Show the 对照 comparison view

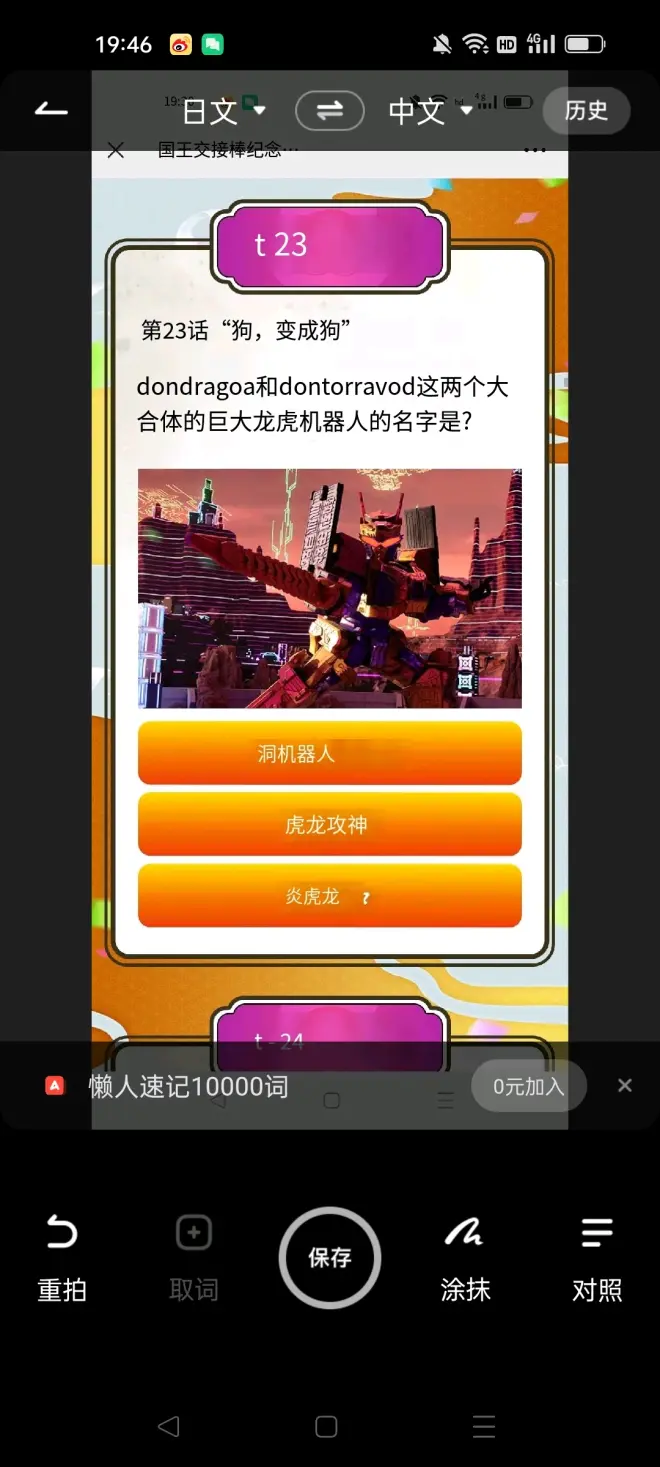pos(597,1257)
